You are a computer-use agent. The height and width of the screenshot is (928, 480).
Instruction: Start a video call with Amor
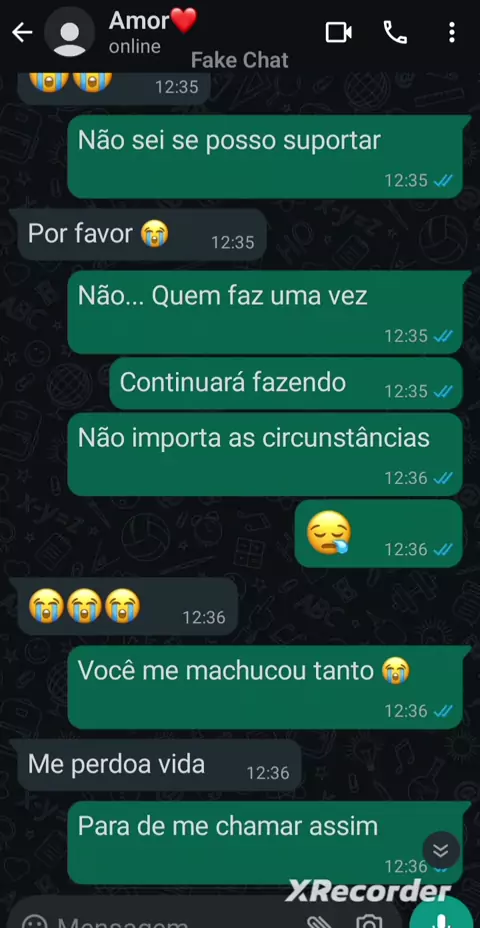339,33
